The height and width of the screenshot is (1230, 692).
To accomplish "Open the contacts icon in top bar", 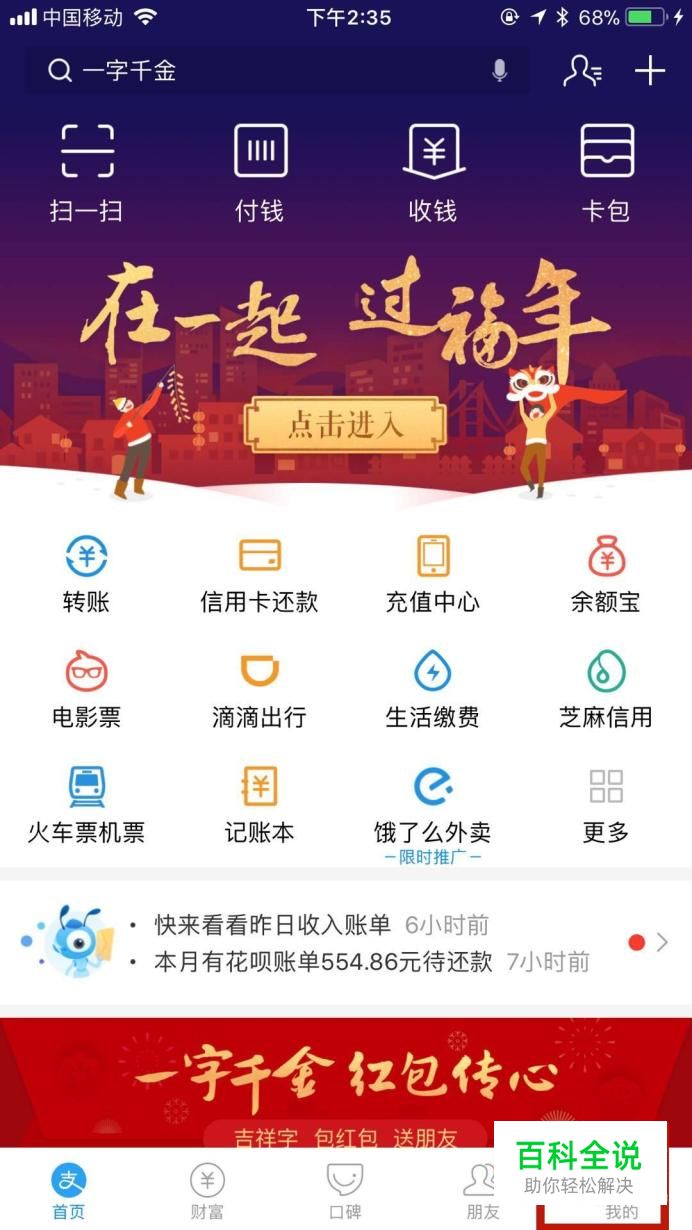I will tap(581, 71).
